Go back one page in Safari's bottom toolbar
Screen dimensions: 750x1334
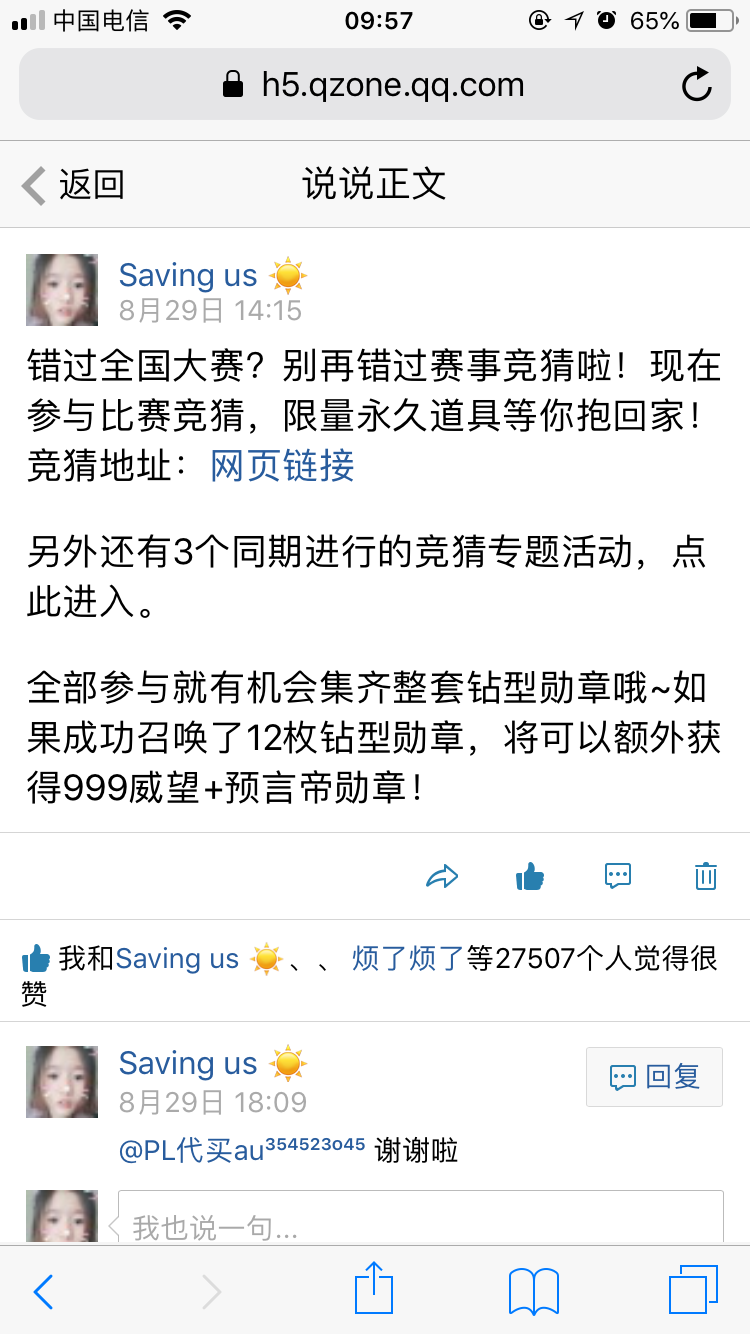(43, 1291)
